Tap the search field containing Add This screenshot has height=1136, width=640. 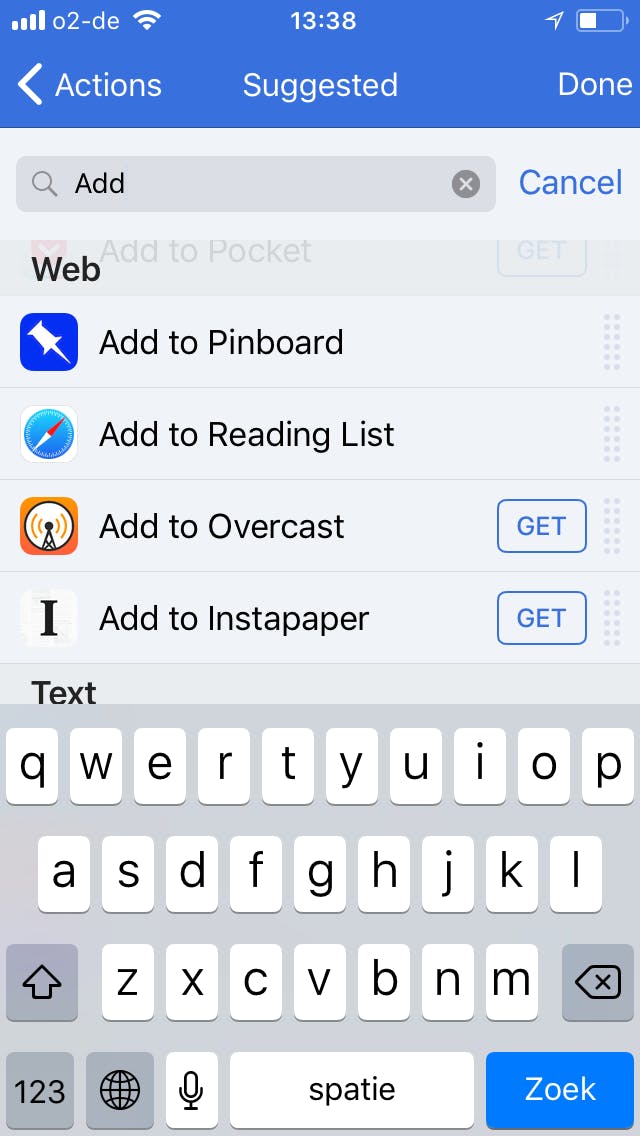[250, 184]
